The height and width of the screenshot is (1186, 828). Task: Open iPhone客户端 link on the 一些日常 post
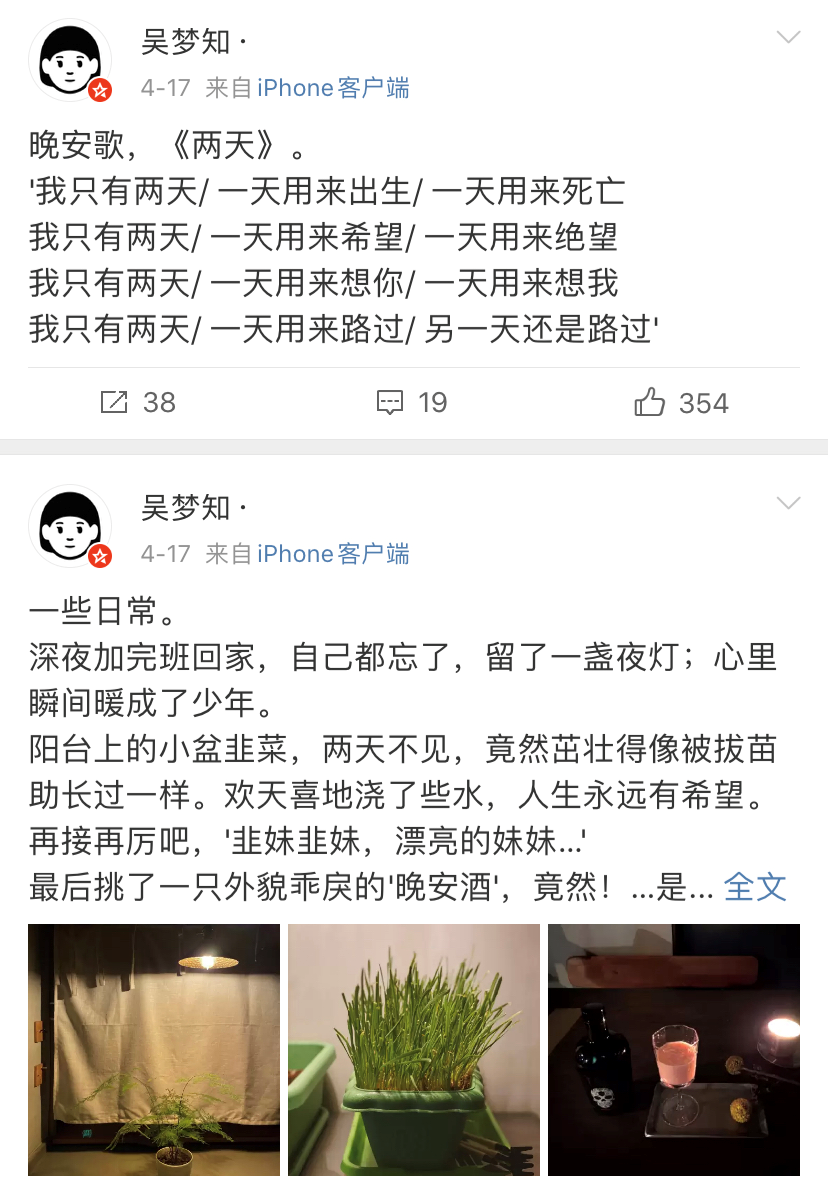tap(333, 554)
